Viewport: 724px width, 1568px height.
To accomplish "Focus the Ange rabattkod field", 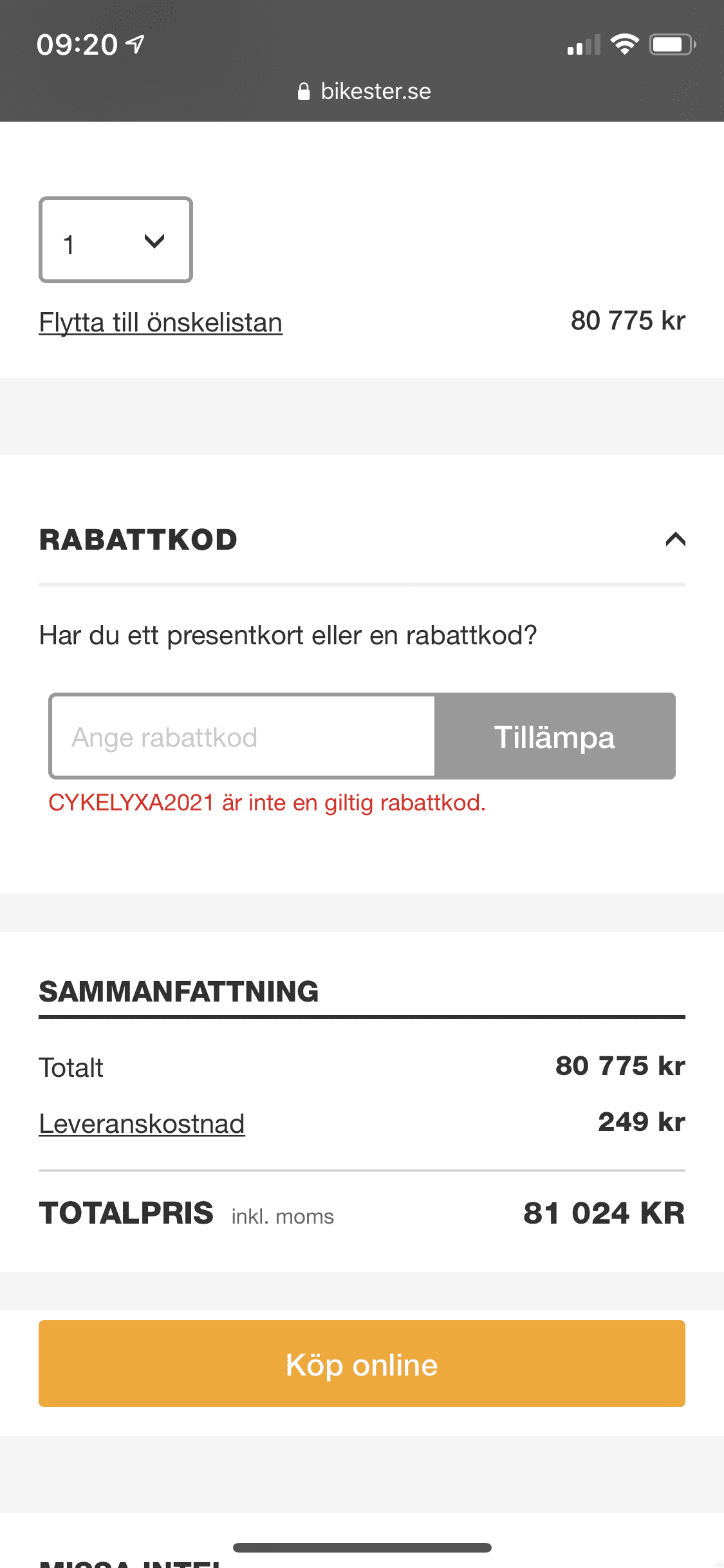I will (243, 737).
